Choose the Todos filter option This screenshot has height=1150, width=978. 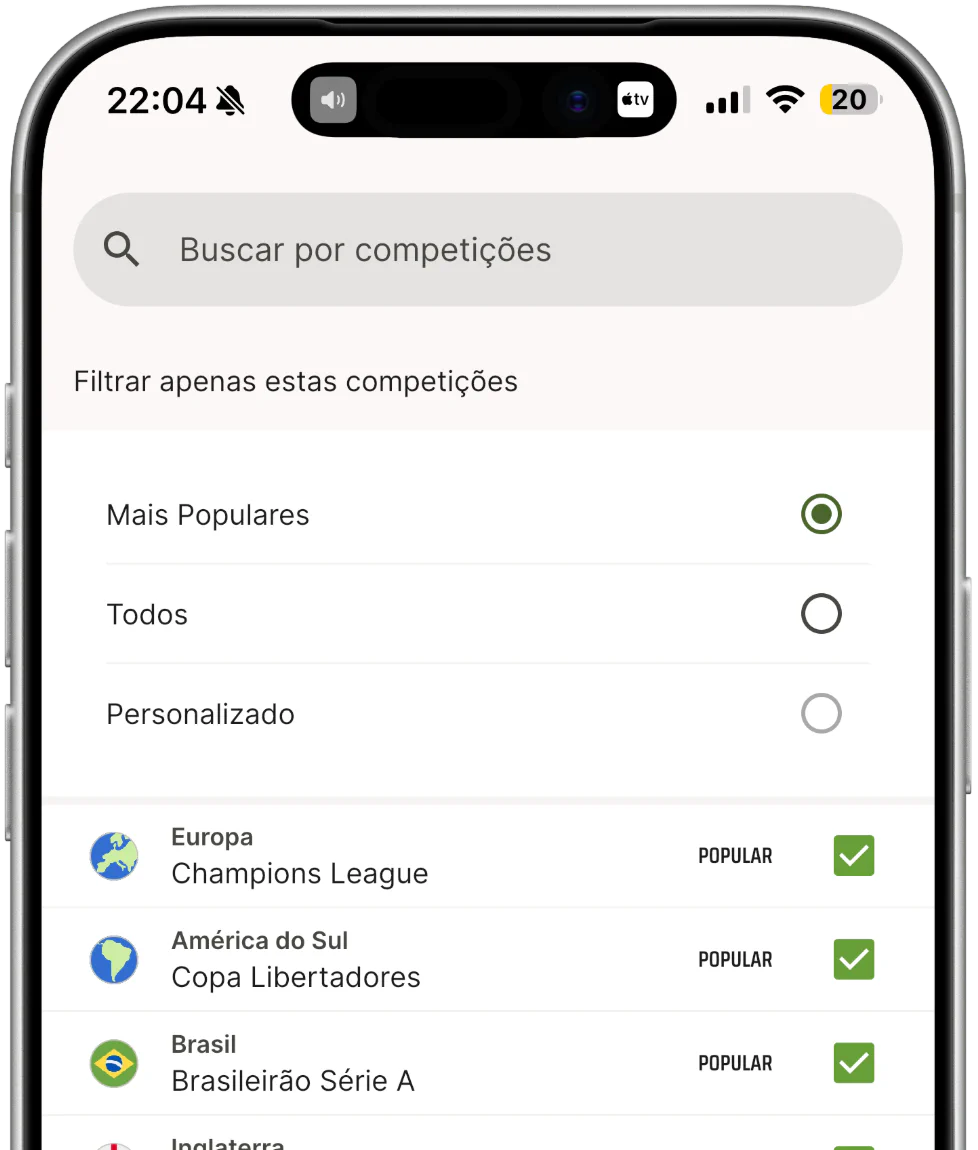click(x=821, y=614)
